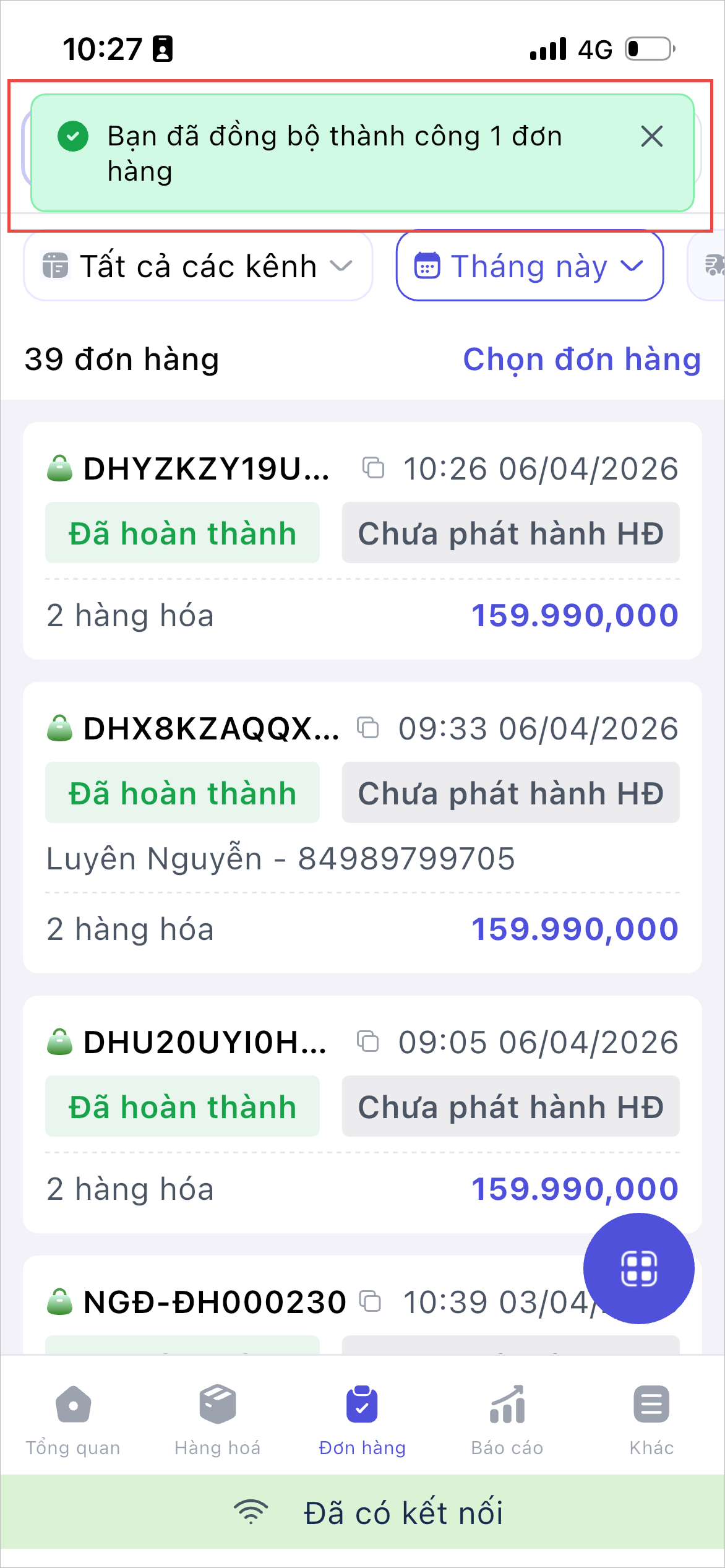This screenshot has height=1568, width=725.
Task: Open order NGĐ-ĐH000230
Action: [x=214, y=1302]
